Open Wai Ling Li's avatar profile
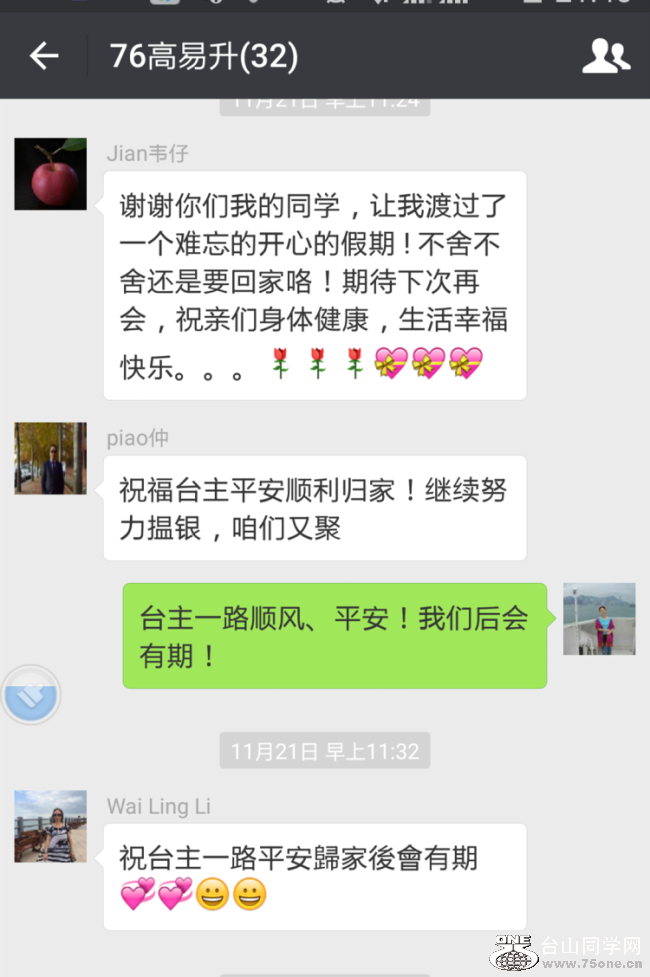This screenshot has height=977, width=650. coord(50,827)
